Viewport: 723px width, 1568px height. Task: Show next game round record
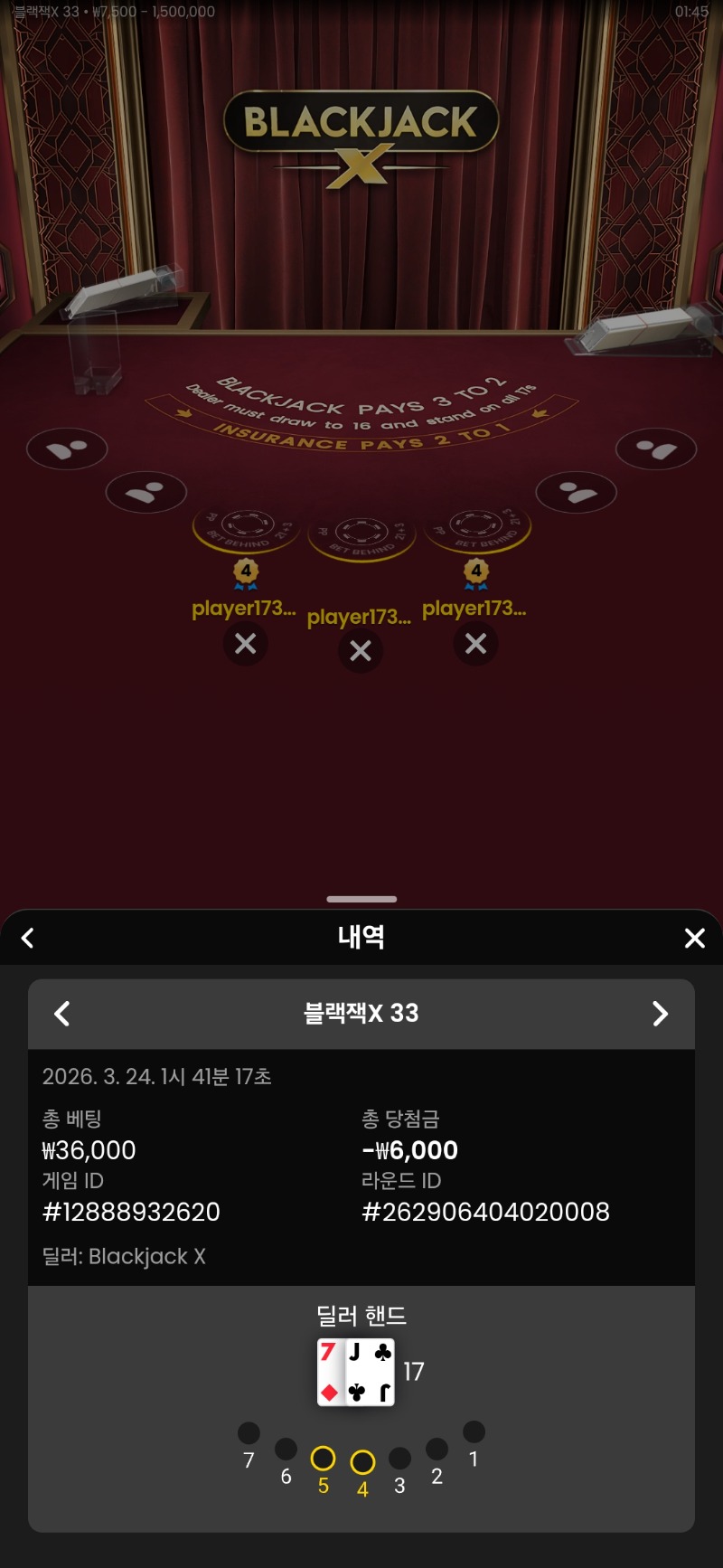pyautogui.click(x=660, y=1014)
